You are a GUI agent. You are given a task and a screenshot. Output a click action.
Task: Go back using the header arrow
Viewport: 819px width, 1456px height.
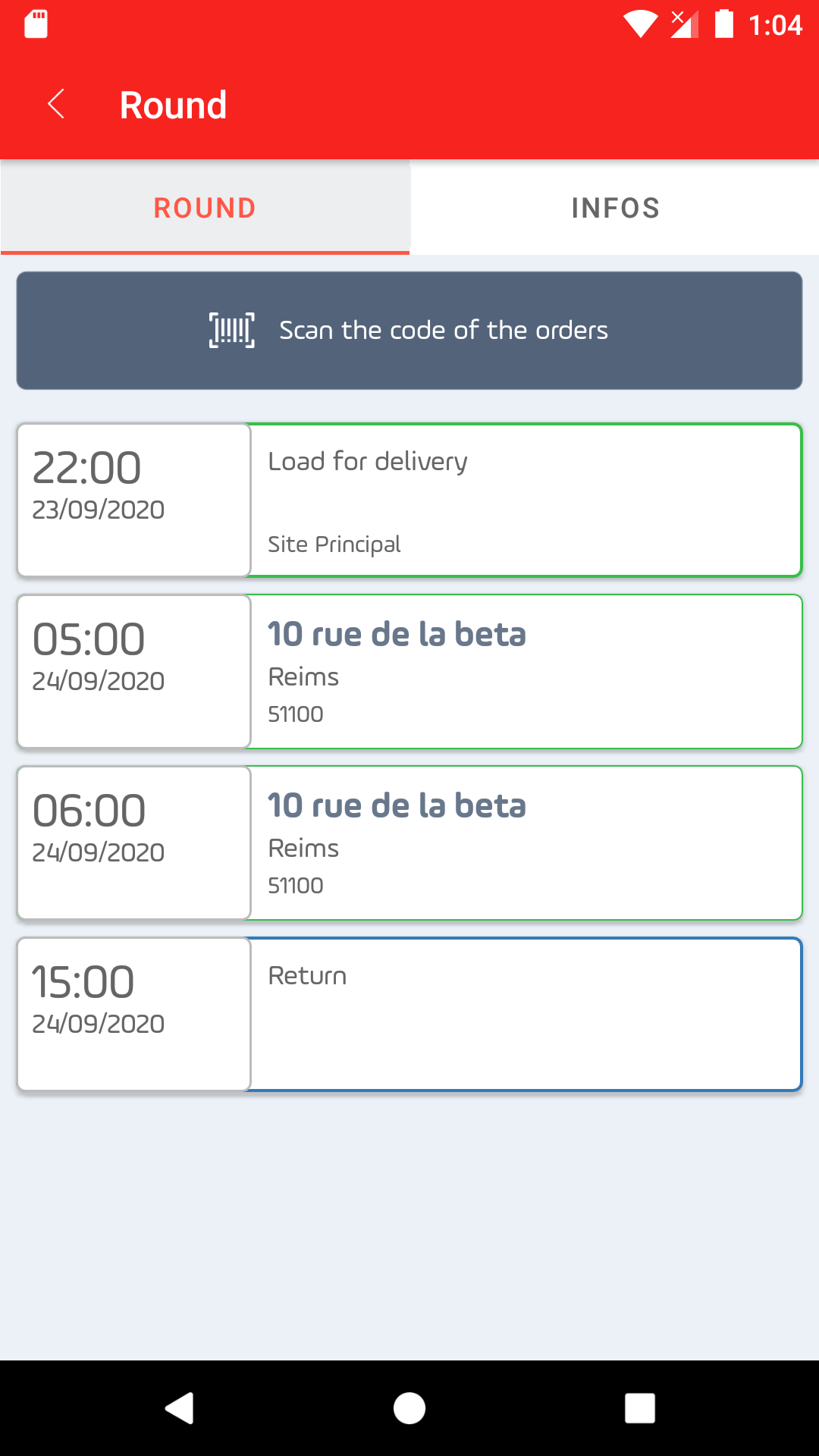56,104
